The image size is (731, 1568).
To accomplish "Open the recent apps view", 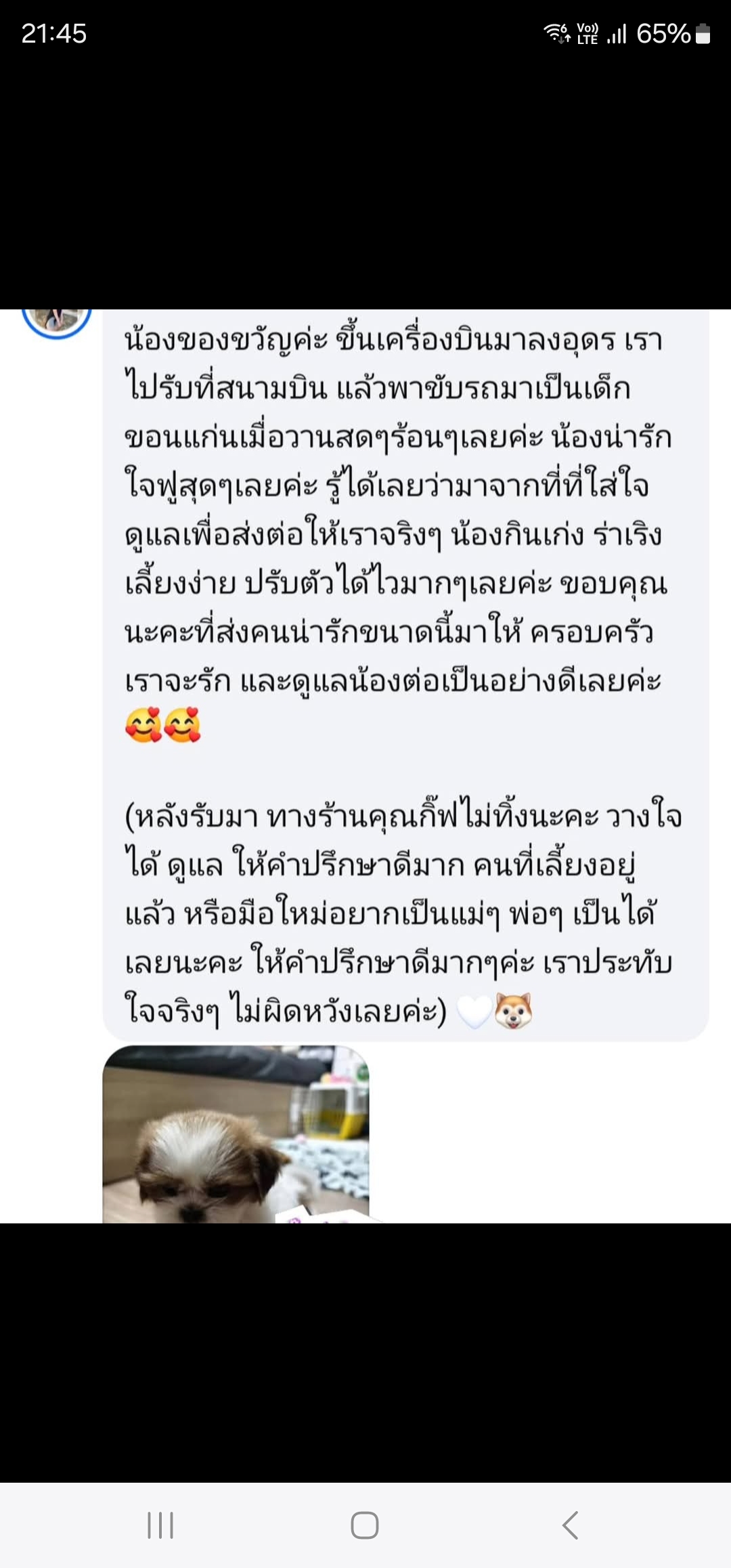I will pos(160,1525).
